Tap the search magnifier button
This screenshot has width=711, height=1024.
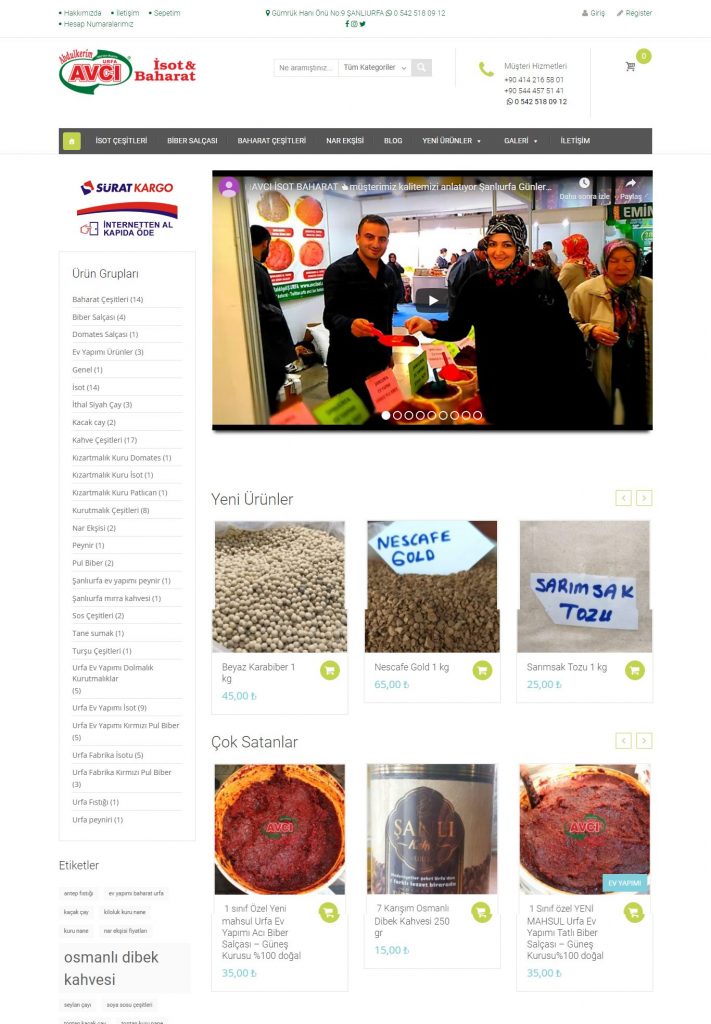tap(422, 67)
